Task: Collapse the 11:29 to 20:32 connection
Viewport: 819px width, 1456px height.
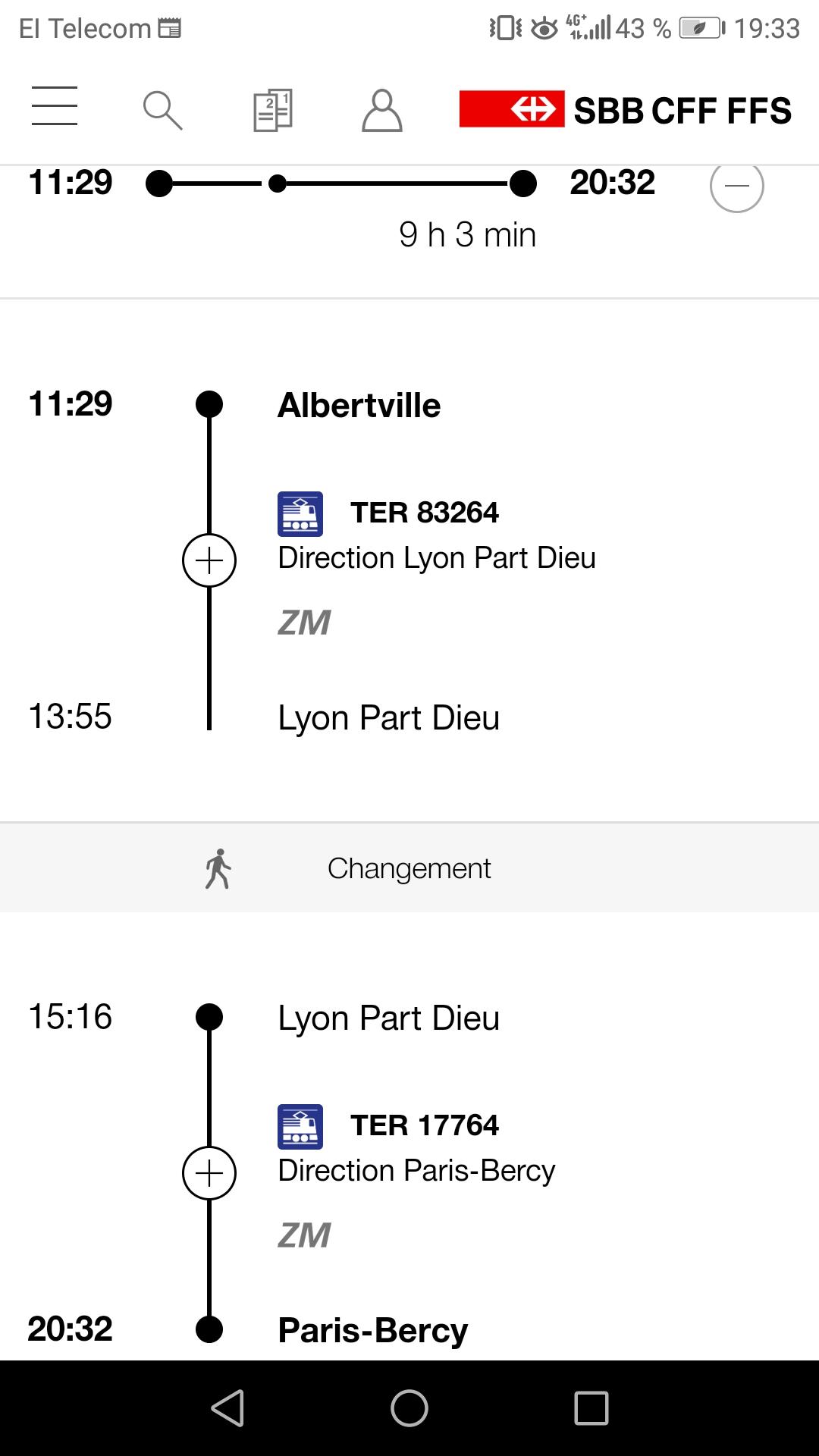Action: pyautogui.click(x=736, y=186)
